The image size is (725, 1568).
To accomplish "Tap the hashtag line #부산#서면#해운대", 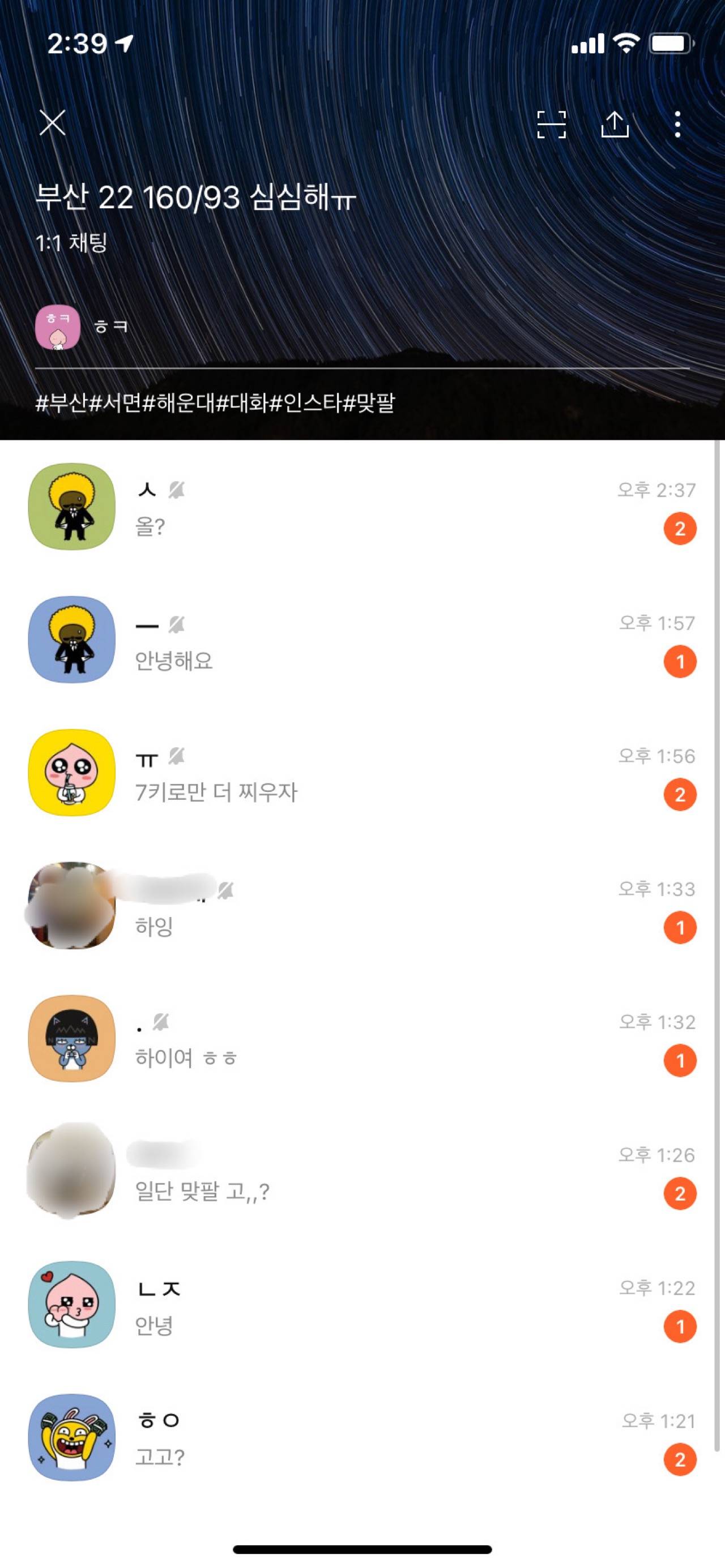I will (x=215, y=402).
